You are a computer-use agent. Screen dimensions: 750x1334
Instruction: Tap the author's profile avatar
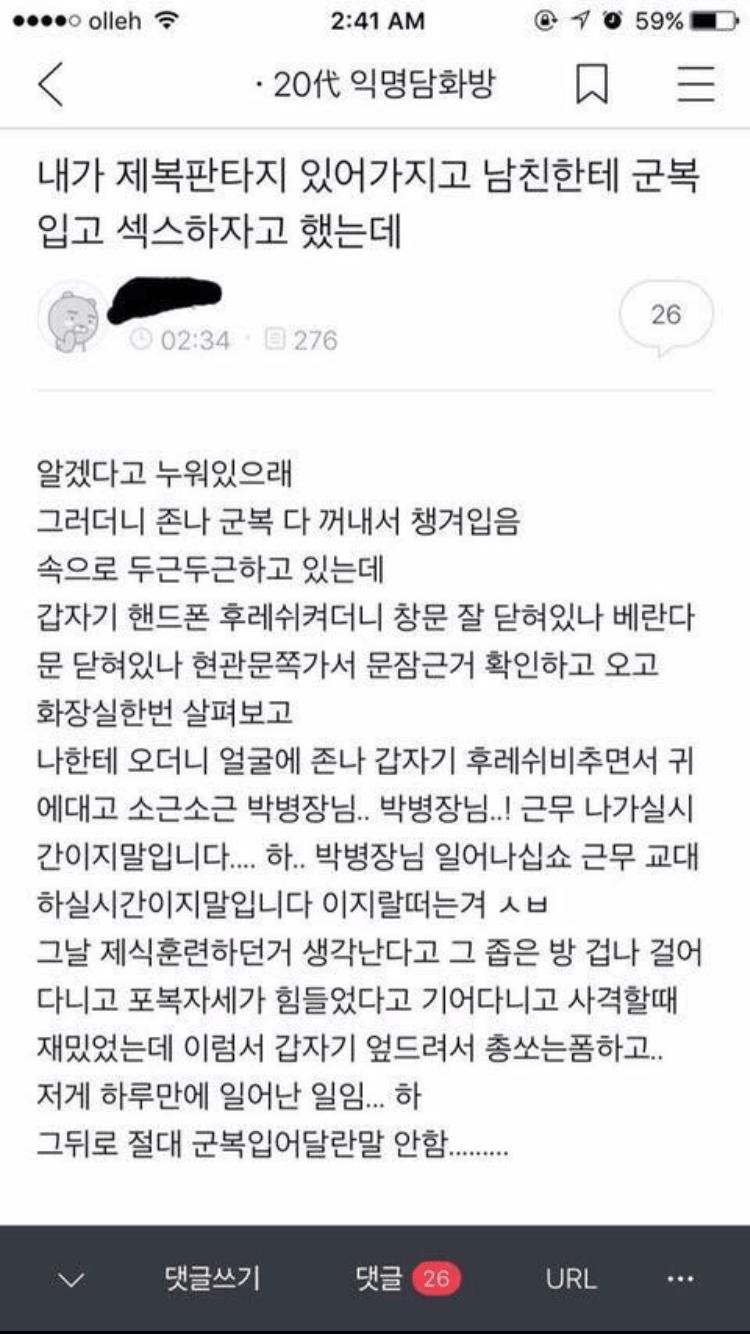tap(72, 317)
